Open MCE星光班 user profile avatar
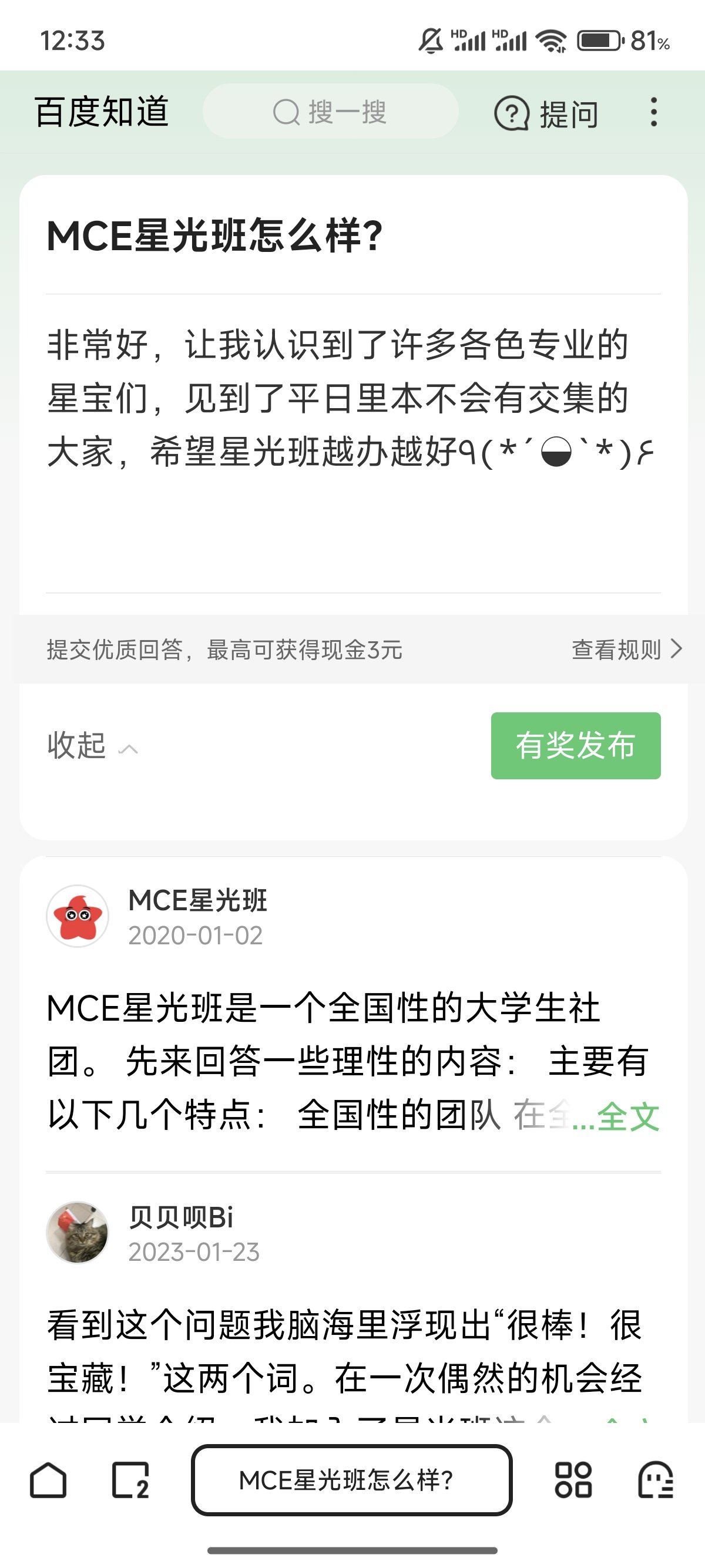705x1568 pixels. (78, 916)
